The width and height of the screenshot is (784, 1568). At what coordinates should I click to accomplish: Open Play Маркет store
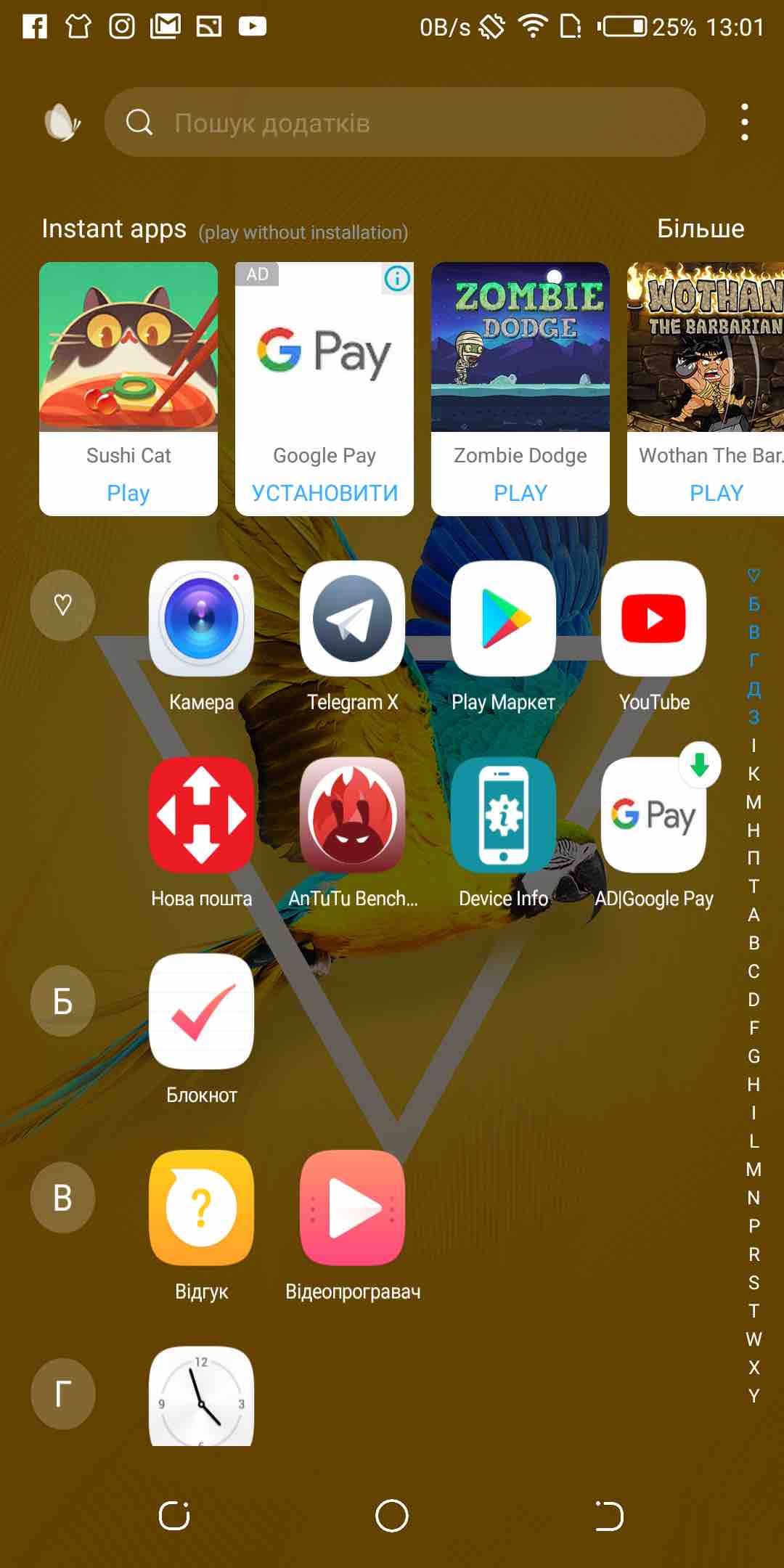(503, 619)
